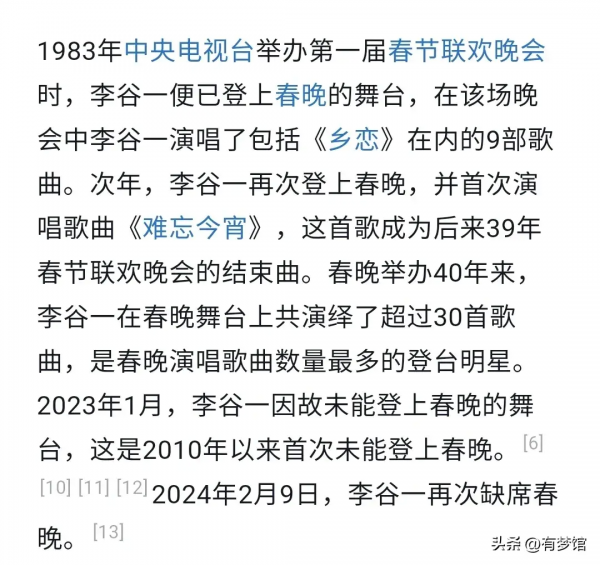View citation reference [13]
Viewport: 600px width, 565px height.
(108, 531)
